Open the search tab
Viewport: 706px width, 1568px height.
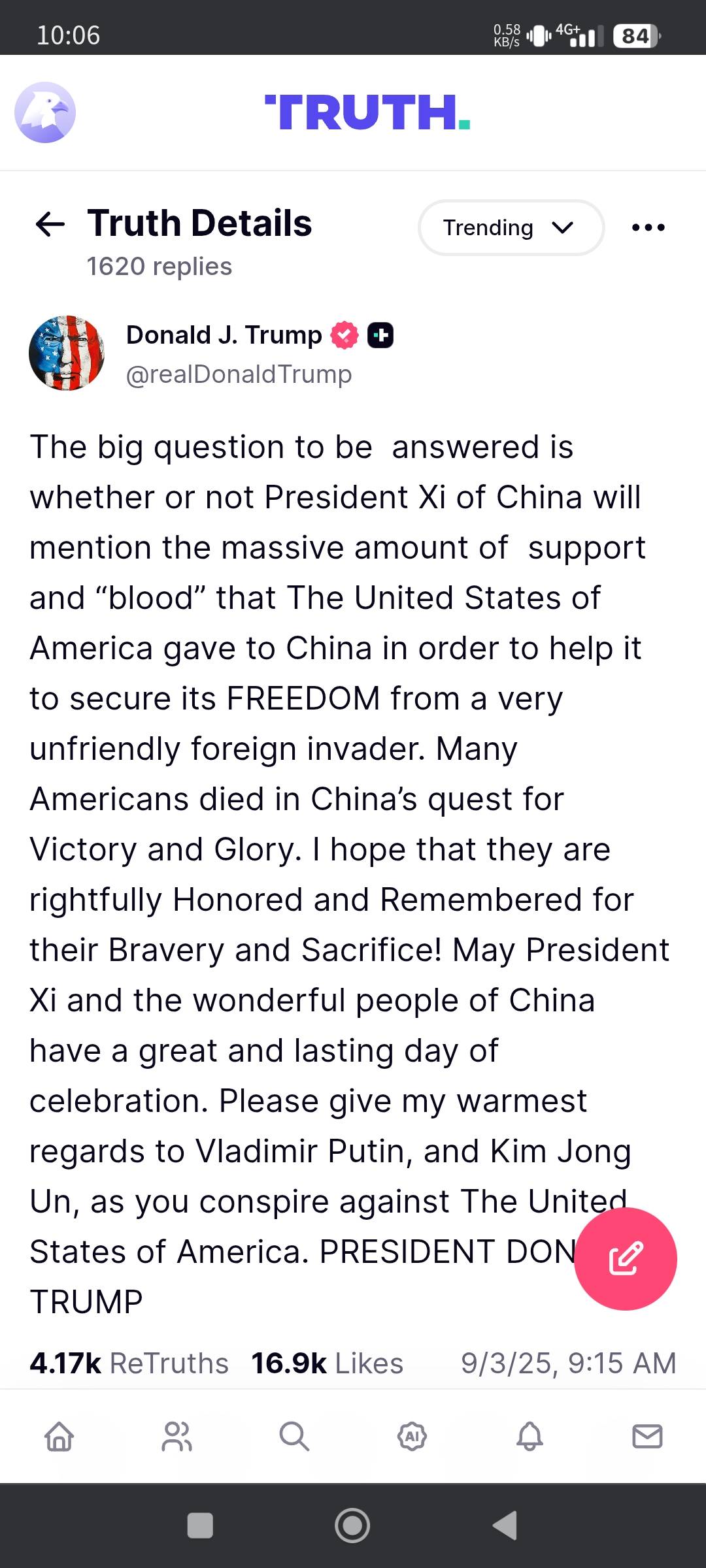point(294,1436)
